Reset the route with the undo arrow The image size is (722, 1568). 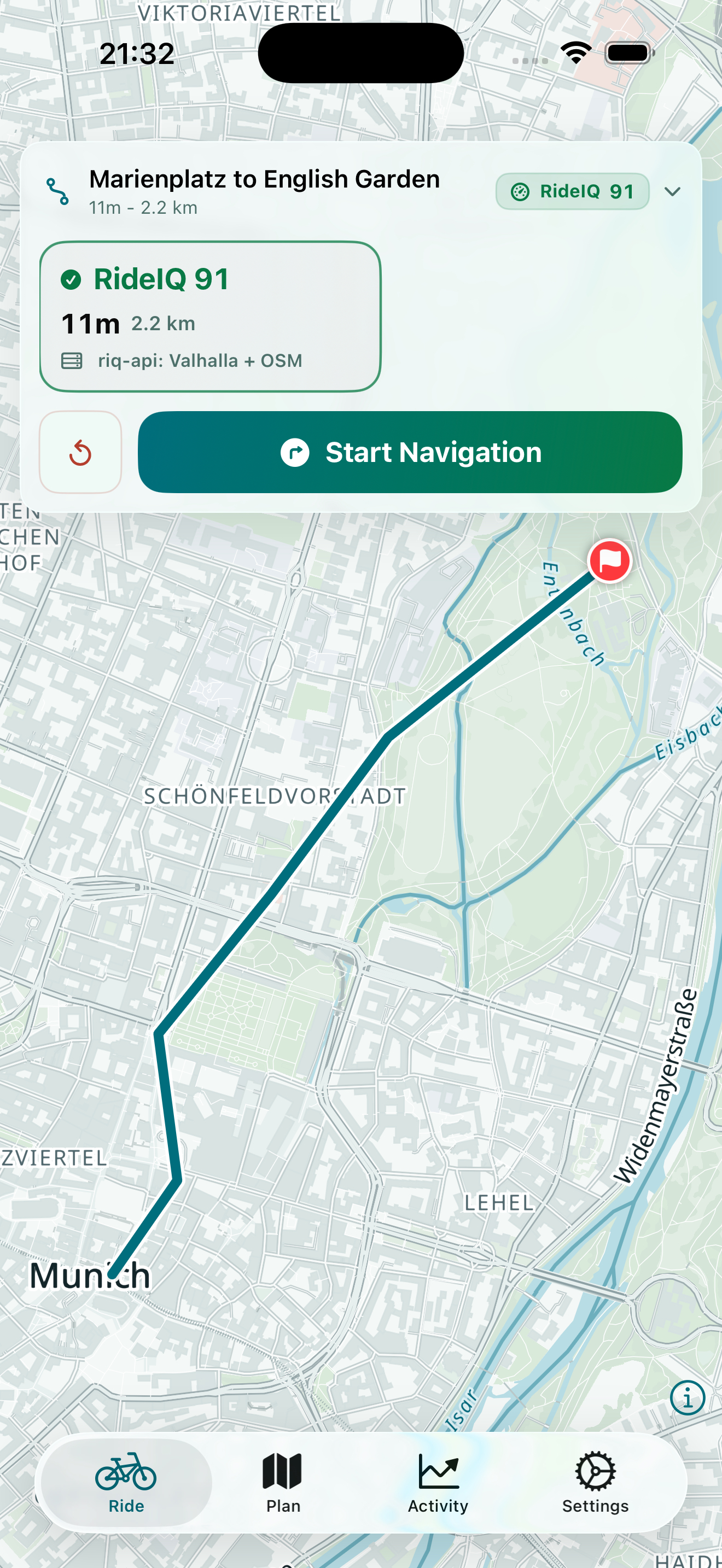coord(80,452)
